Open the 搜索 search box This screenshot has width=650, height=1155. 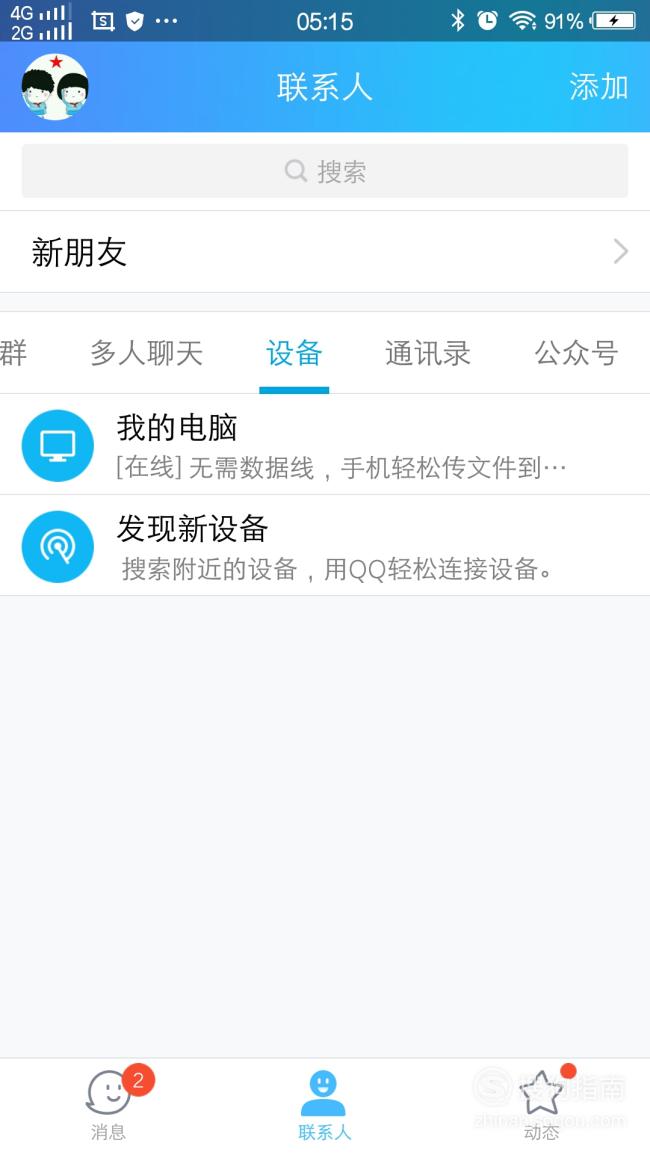point(325,171)
